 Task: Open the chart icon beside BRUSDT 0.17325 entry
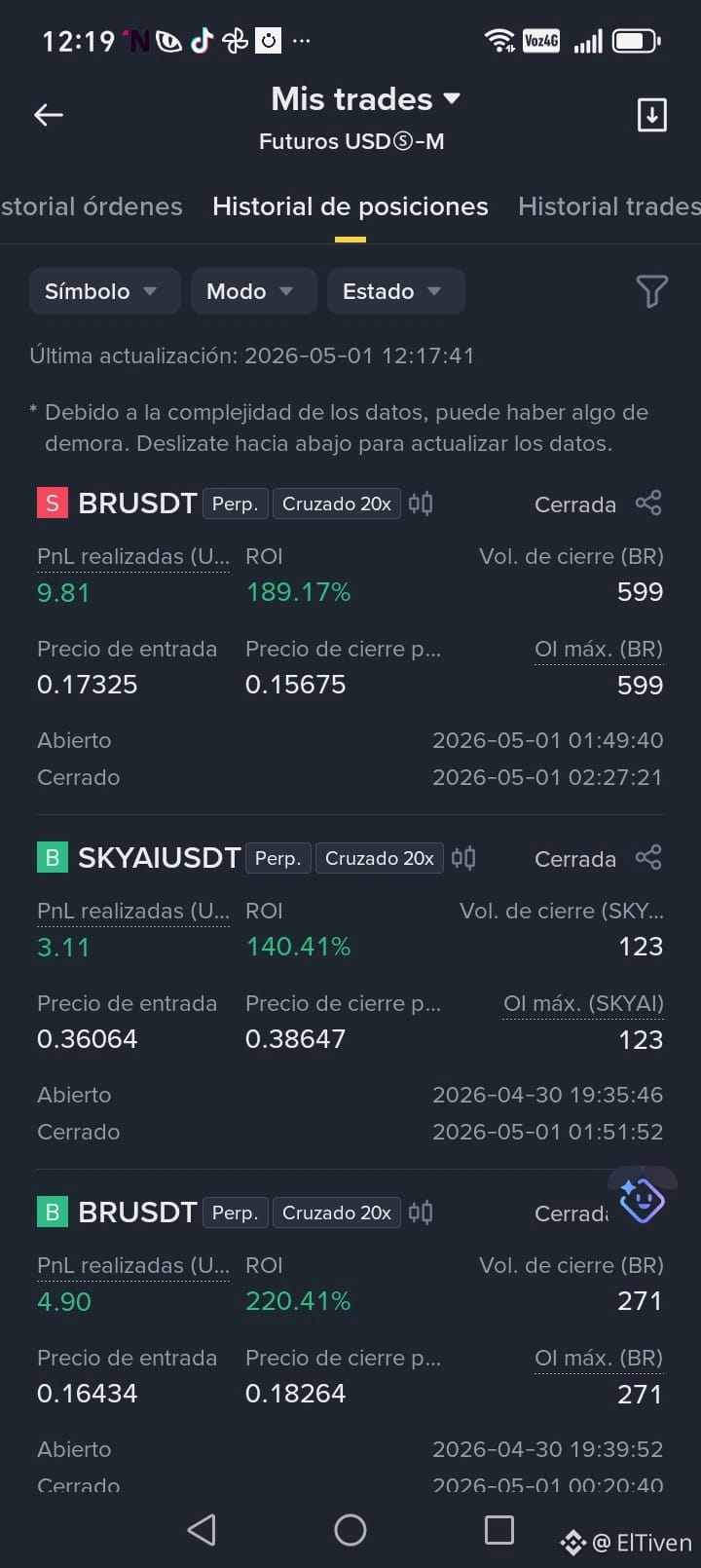tap(421, 504)
